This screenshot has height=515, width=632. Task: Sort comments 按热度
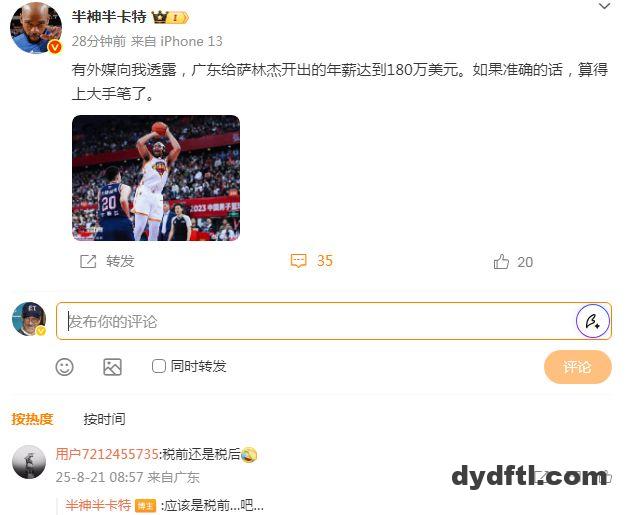[32, 419]
